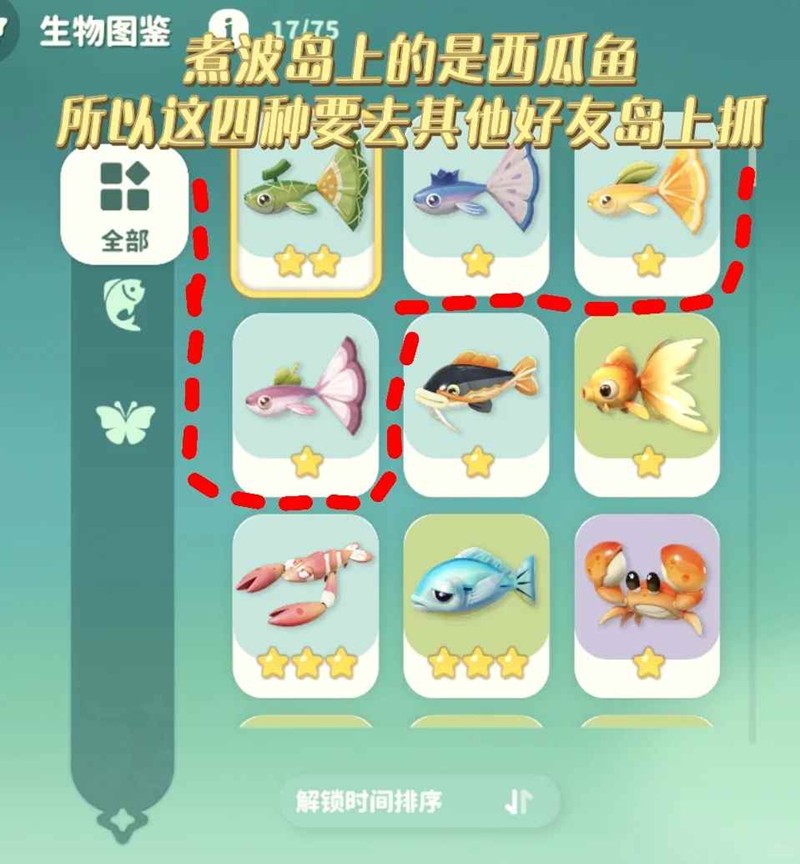Switch to the butterfly insect category tab
Screen dimensions: 800x864
pos(125,423)
